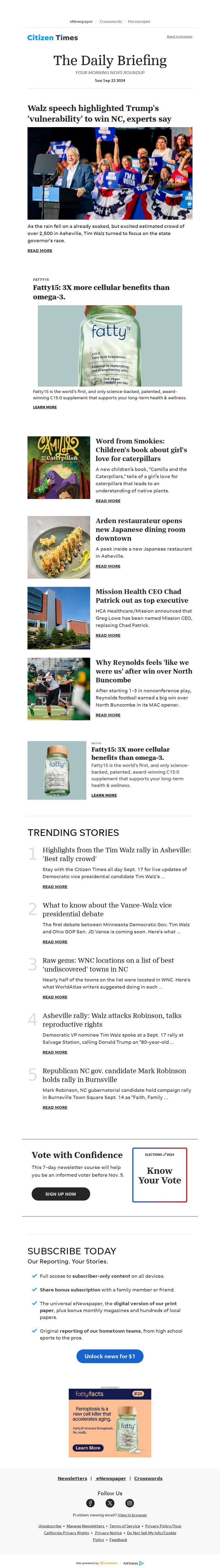
Task: Visit the Citizen Times Facebook page
Action: click(x=90, y=1503)
